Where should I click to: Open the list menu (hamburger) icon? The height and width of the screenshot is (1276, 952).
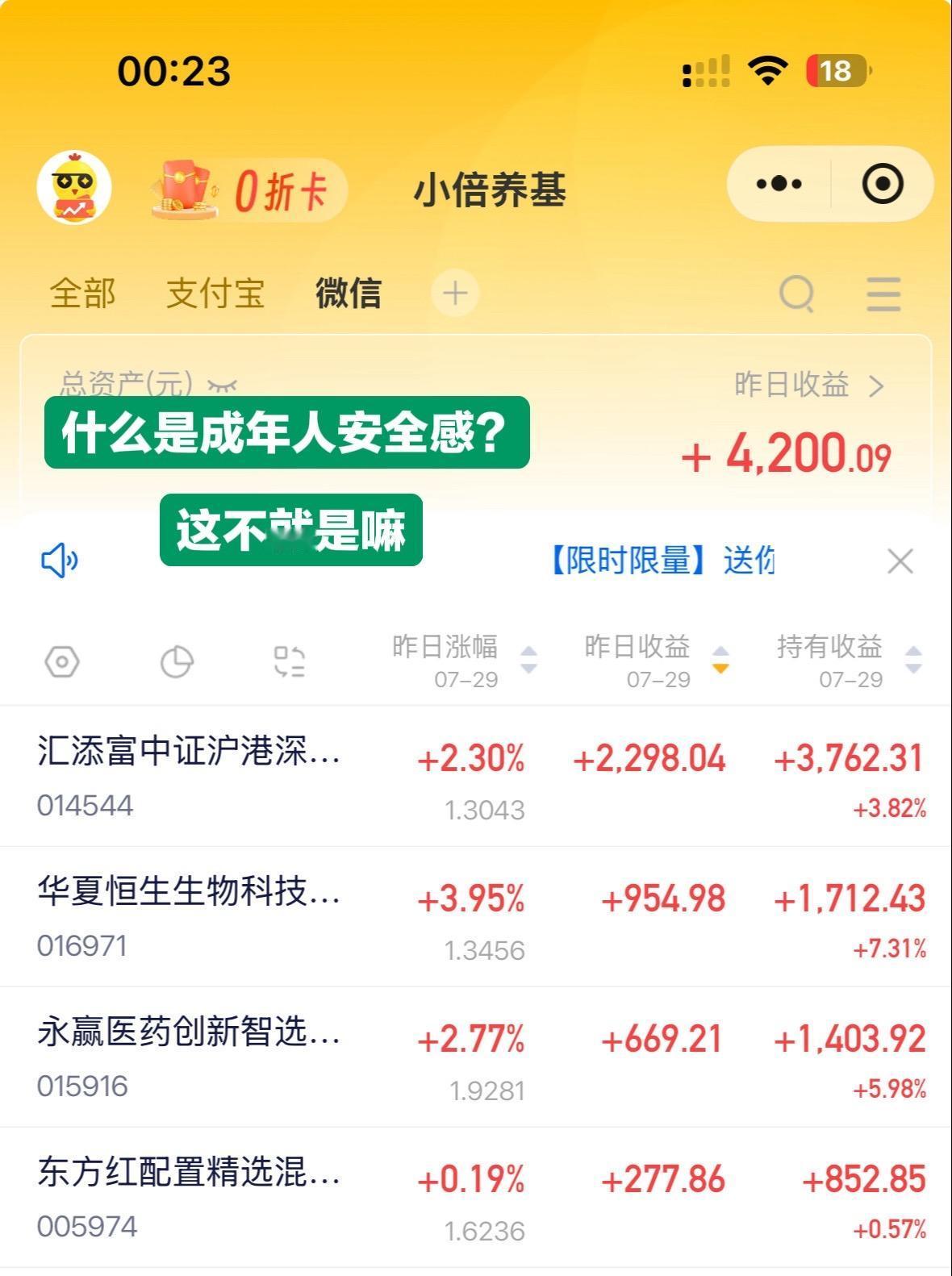coord(883,294)
